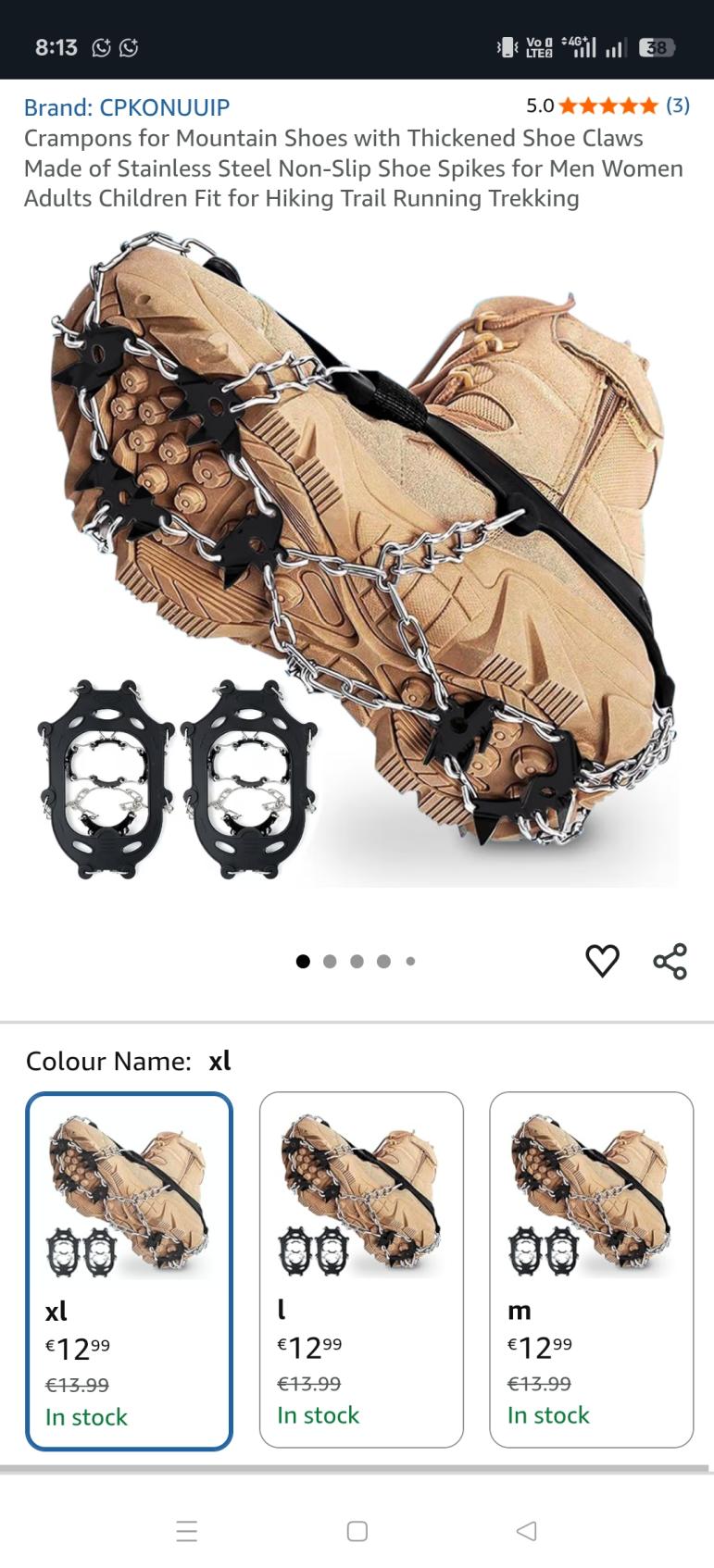Select the xl size option
This screenshot has width=714, height=1568.
(129, 1270)
